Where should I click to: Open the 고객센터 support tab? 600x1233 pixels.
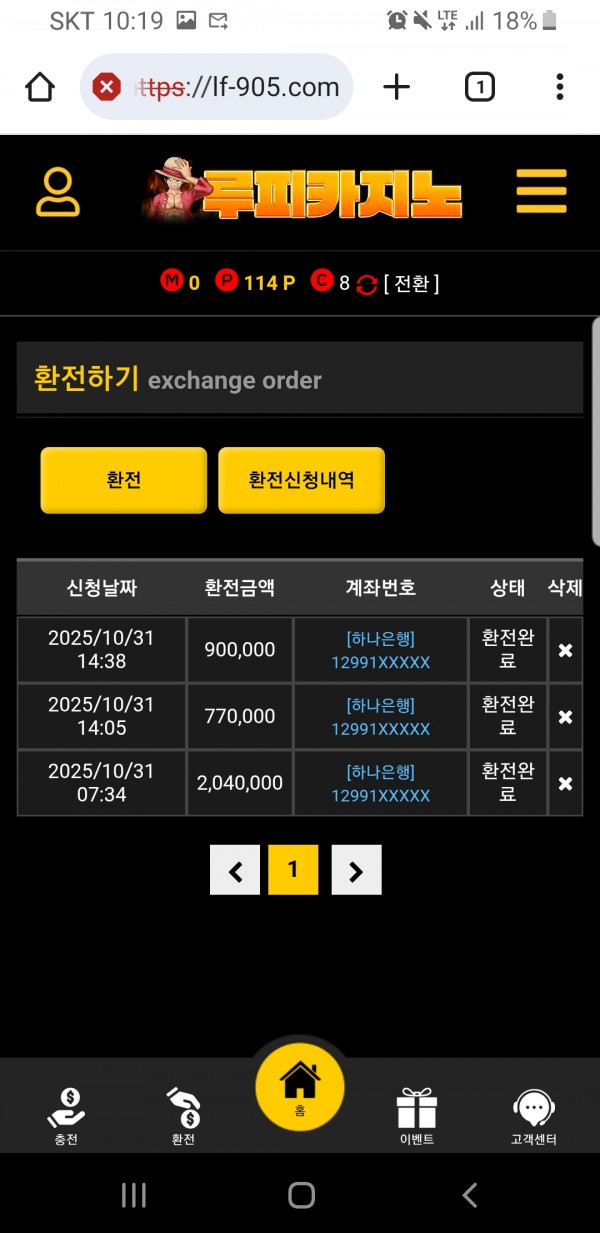533,1115
